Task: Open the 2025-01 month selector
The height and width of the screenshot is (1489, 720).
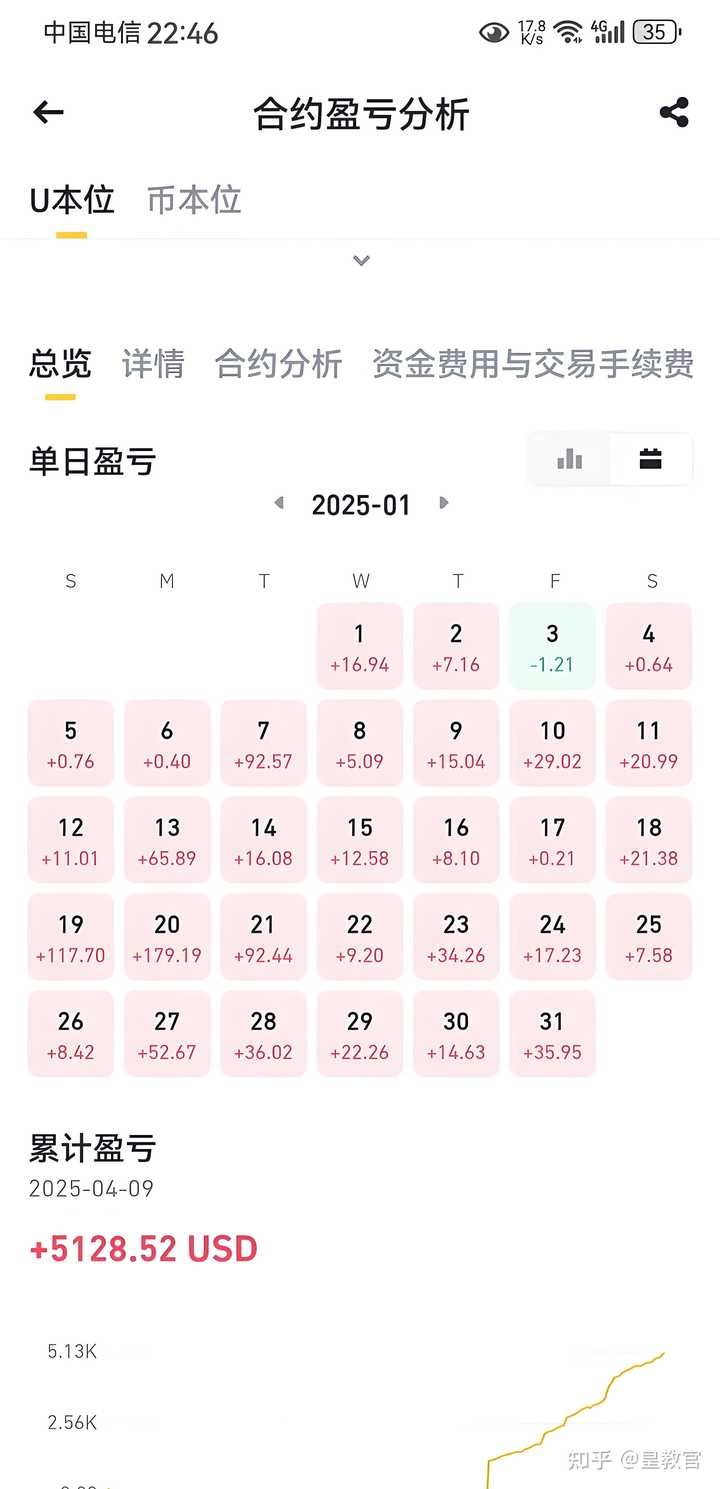Action: pos(360,504)
